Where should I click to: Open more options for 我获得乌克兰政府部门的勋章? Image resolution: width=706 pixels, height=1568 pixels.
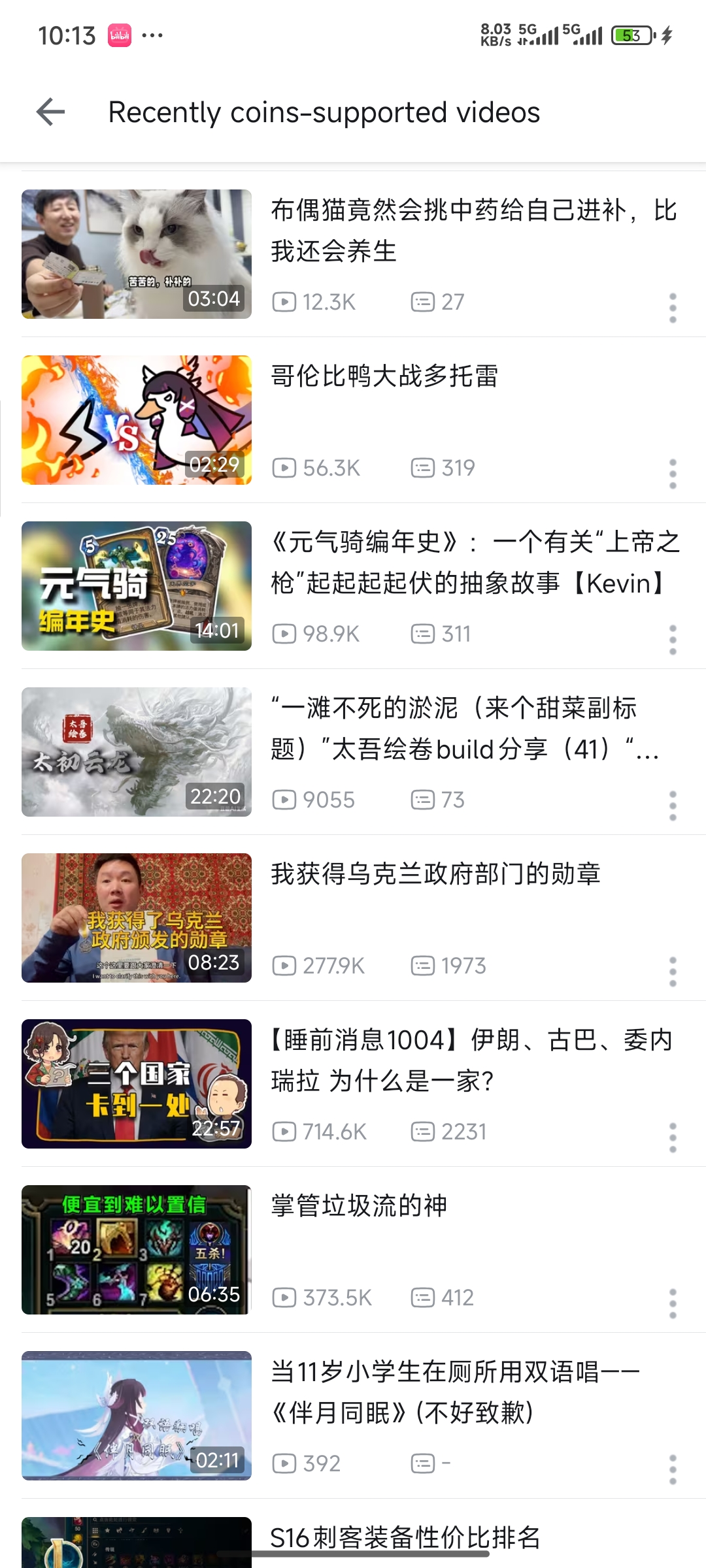tap(673, 972)
